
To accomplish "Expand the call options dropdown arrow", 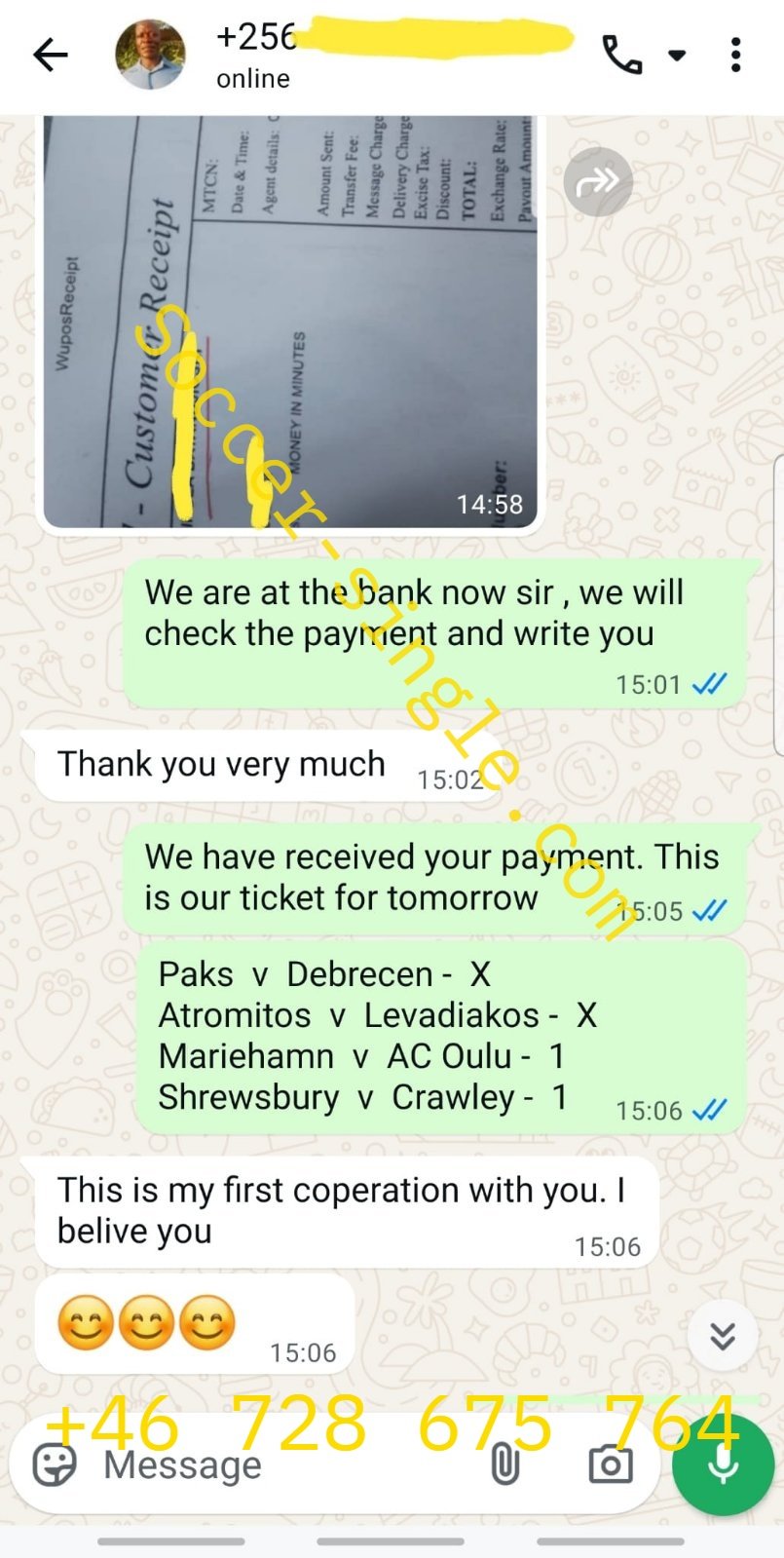I will click(x=677, y=55).
